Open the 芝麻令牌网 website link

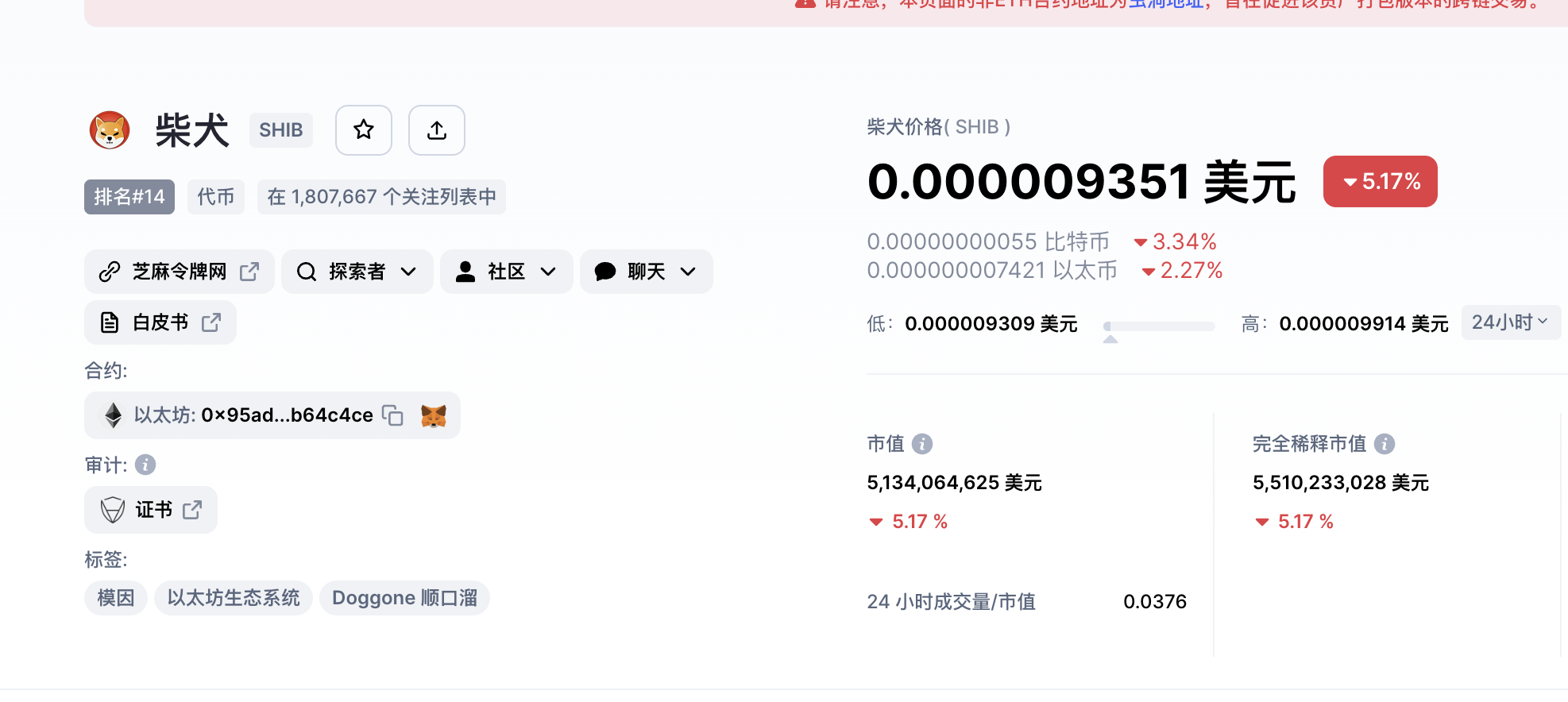click(x=180, y=272)
